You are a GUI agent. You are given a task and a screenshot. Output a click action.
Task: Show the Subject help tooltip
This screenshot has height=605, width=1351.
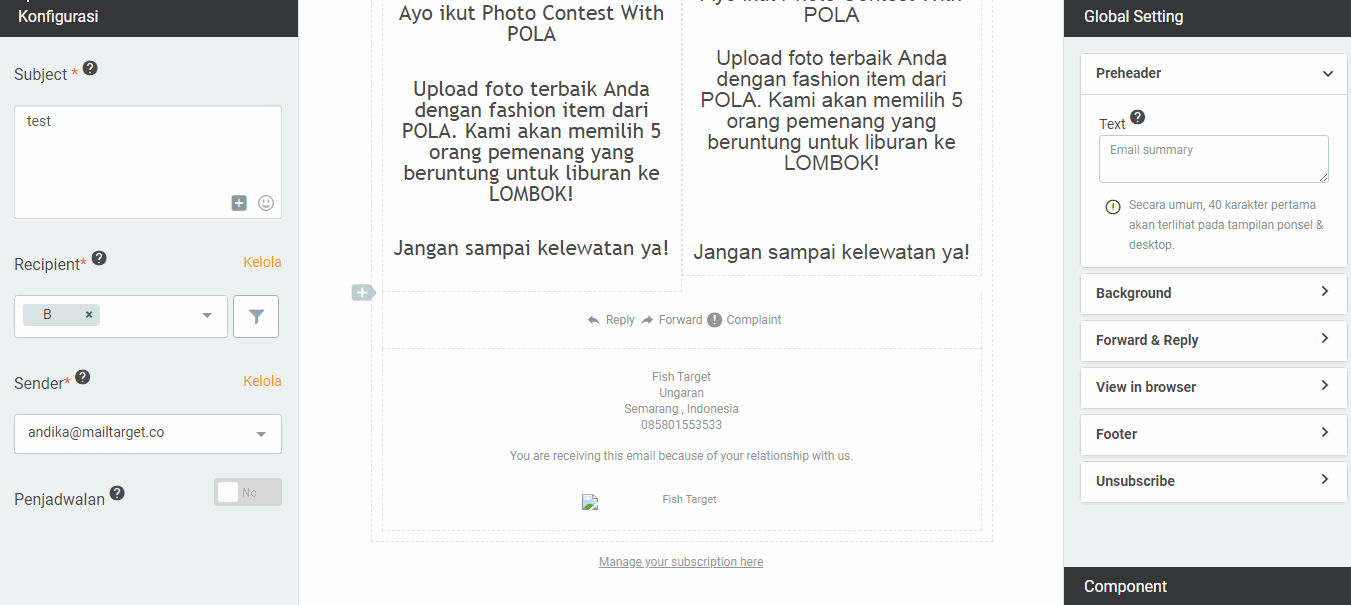click(x=90, y=68)
